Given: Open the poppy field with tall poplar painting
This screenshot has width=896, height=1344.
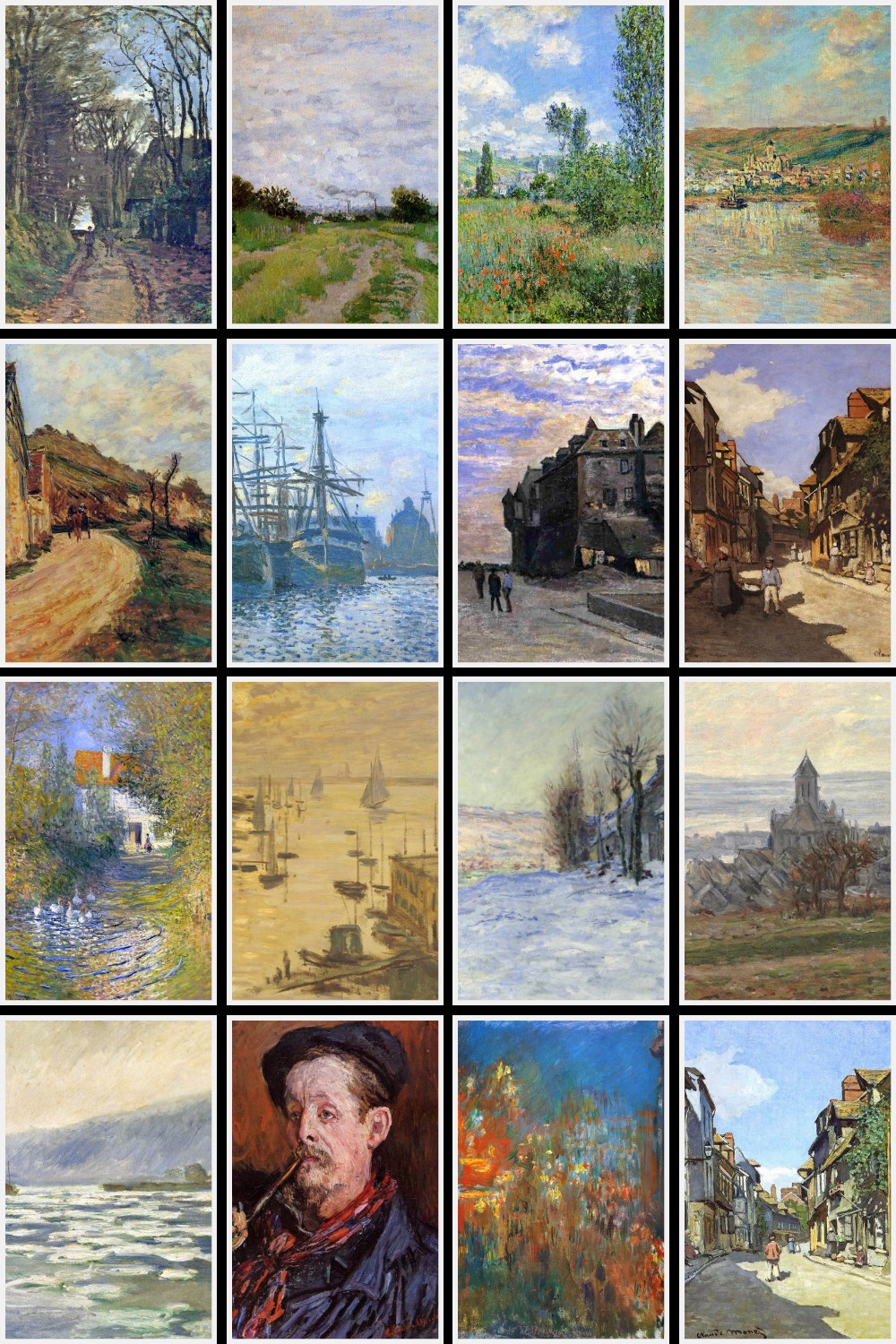Looking at the screenshot, I should click(x=561, y=164).
